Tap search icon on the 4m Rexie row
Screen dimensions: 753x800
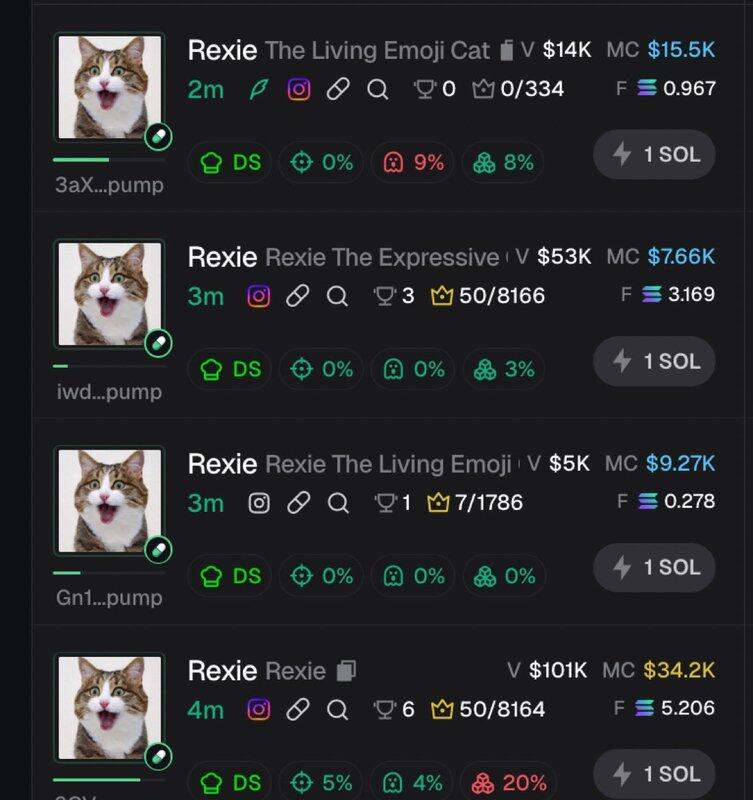tap(338, 709)
